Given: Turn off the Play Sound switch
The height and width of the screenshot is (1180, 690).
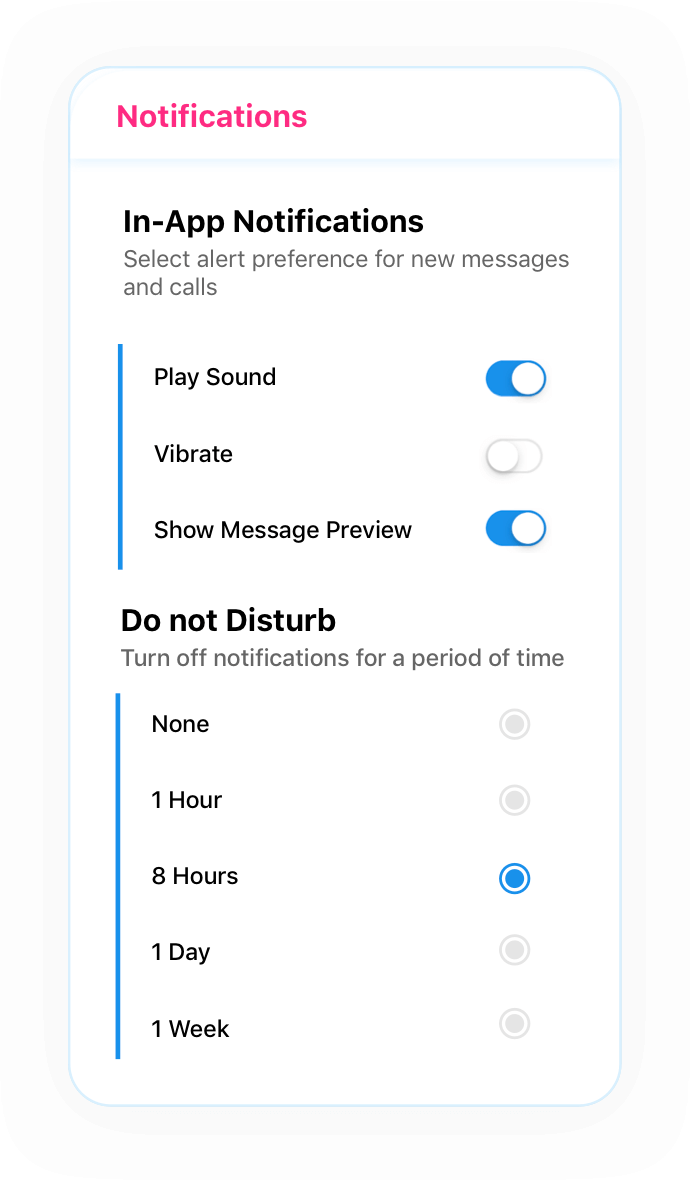Looking at the screenshot, I should [x=515, y=379].
